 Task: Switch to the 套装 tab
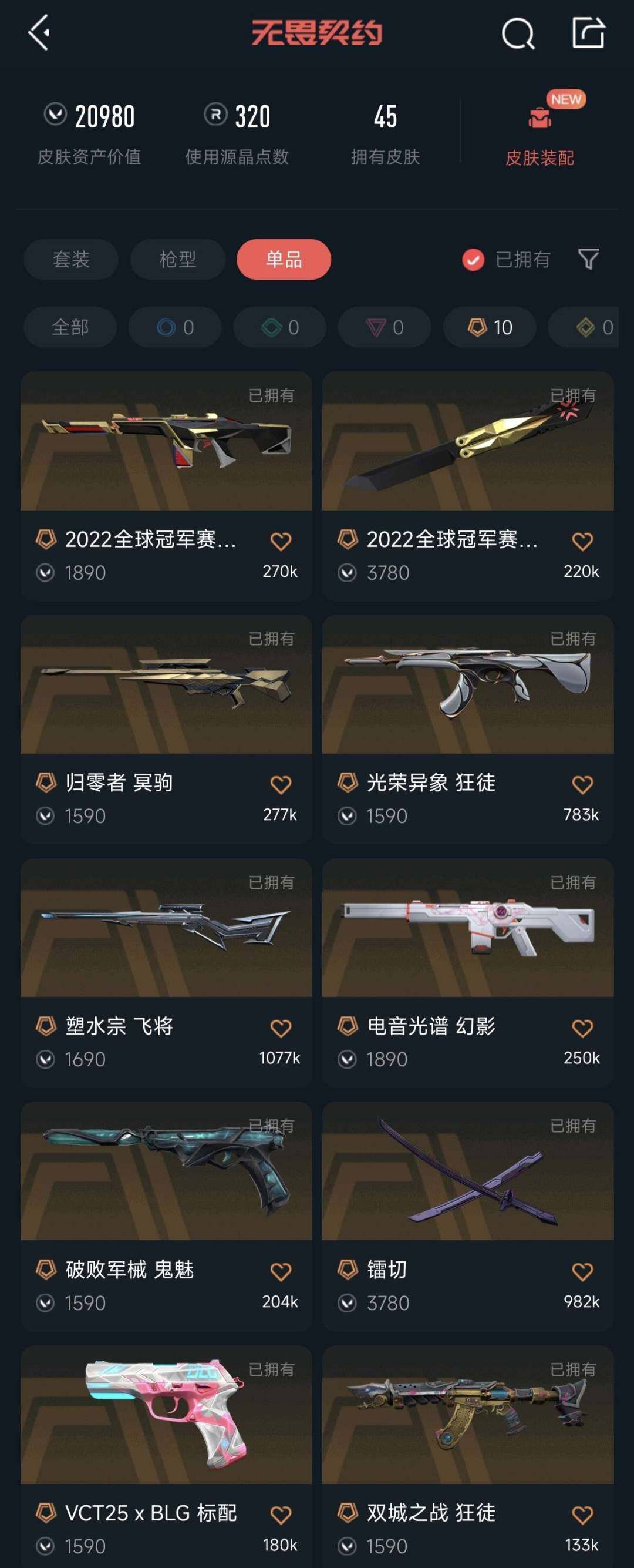click(70, 259)
